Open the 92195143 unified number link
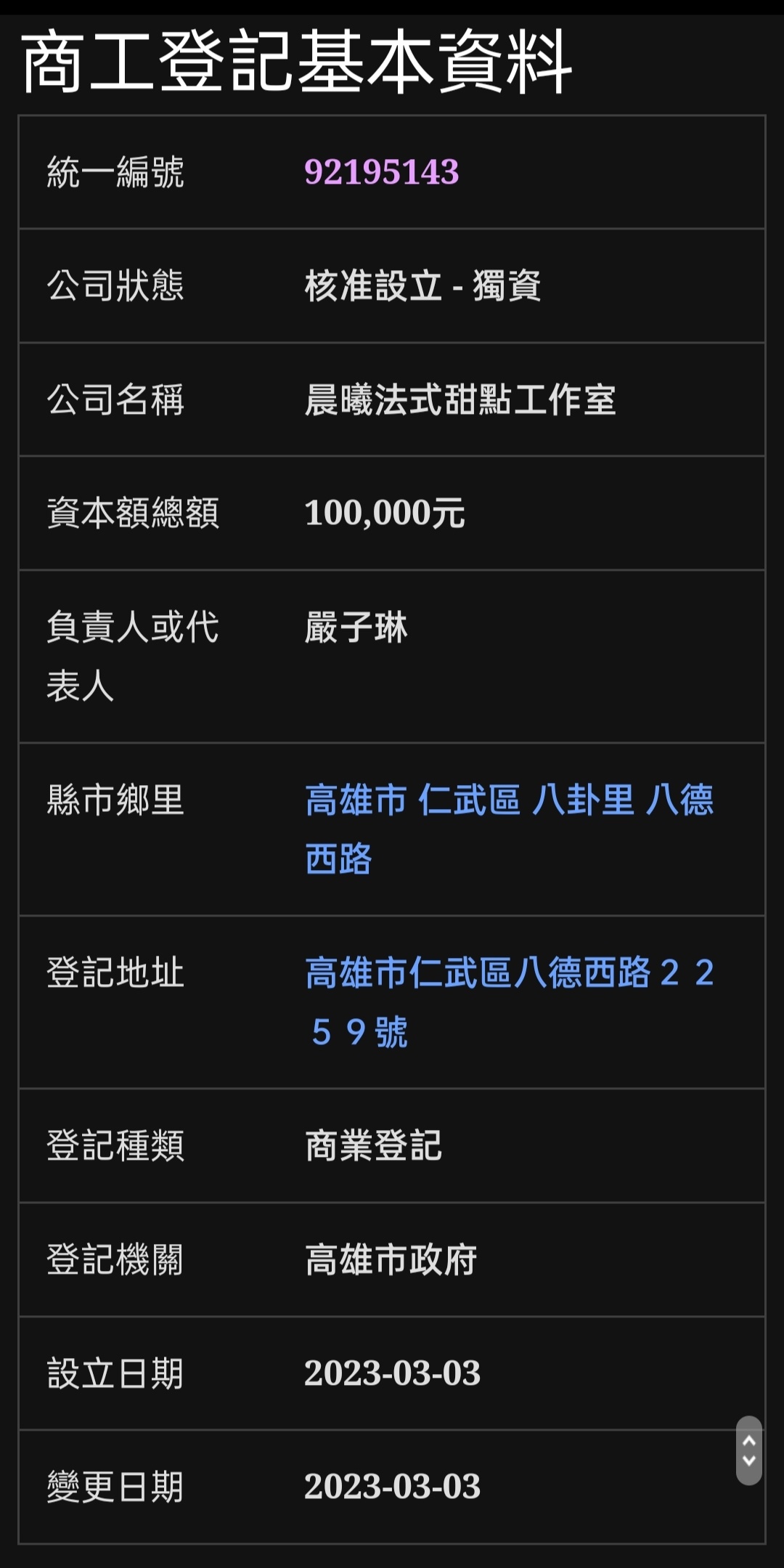The width and height of the screenshot is (784, 1568). [381, 172]
